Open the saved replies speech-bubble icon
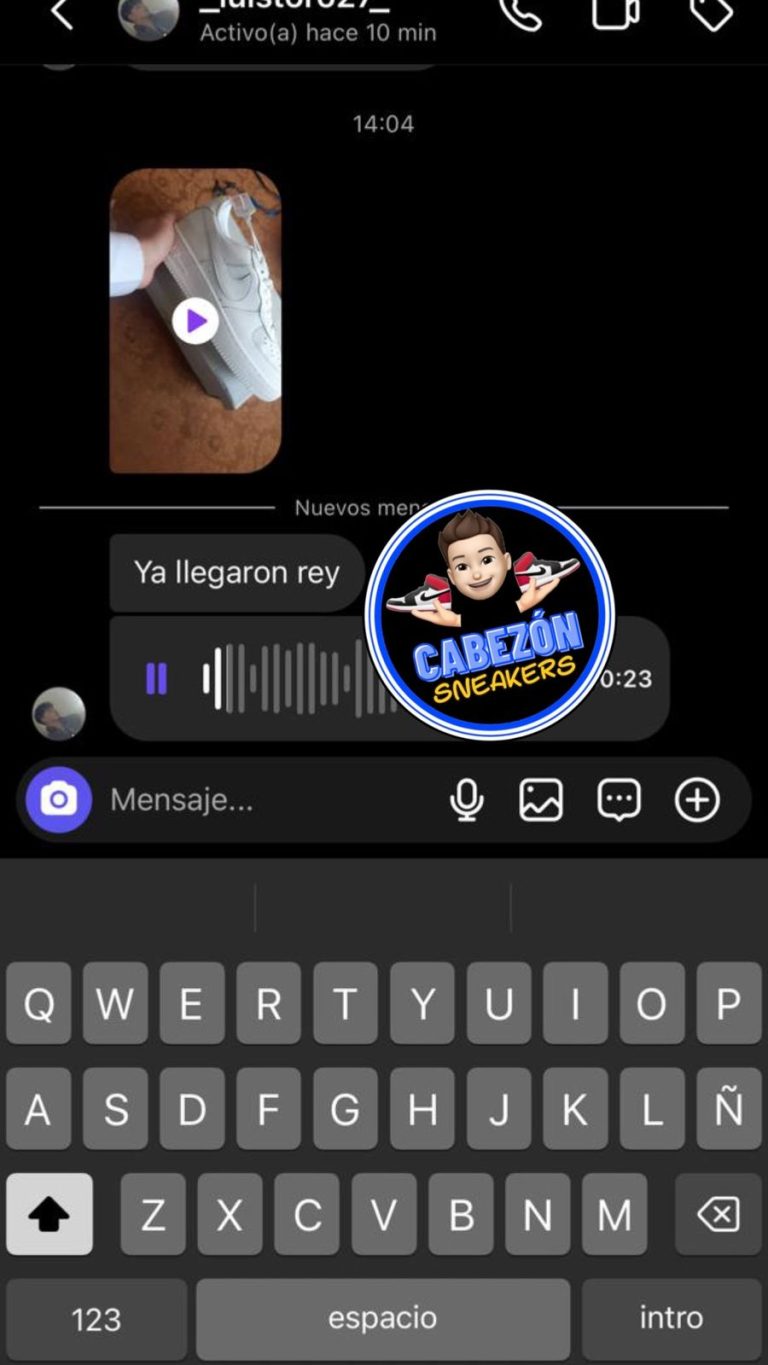The image size is (768, 1365). click(x=619, y=800)
